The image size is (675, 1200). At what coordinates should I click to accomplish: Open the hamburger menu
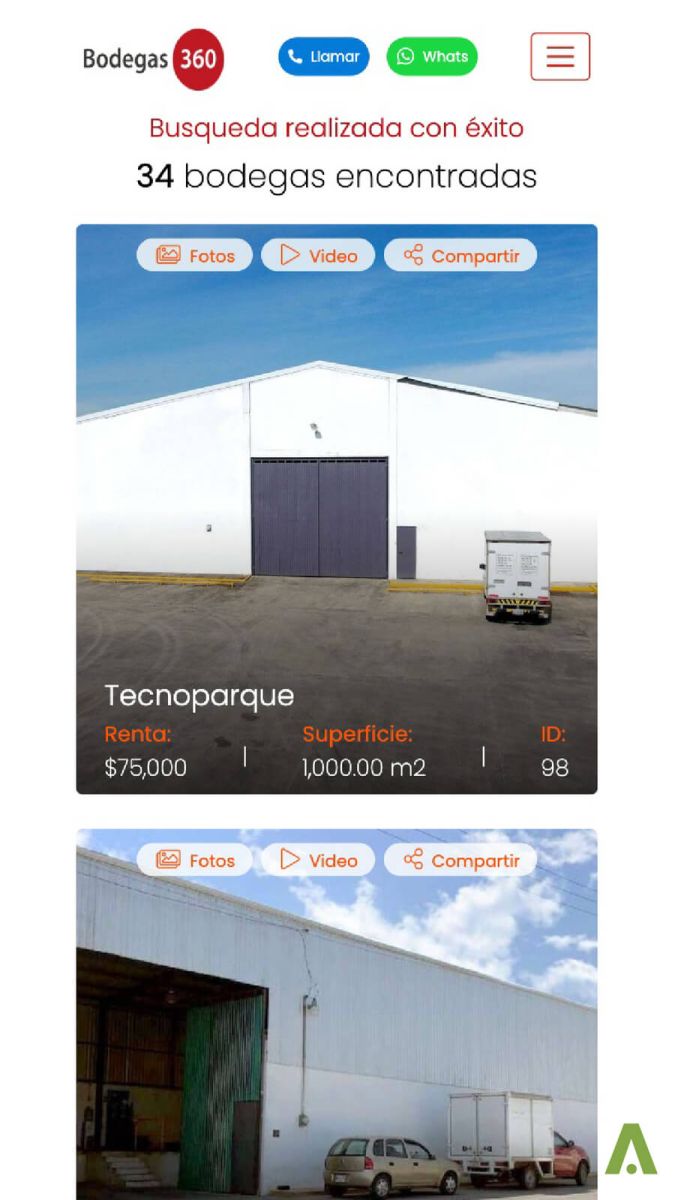[x=560, y=57]
